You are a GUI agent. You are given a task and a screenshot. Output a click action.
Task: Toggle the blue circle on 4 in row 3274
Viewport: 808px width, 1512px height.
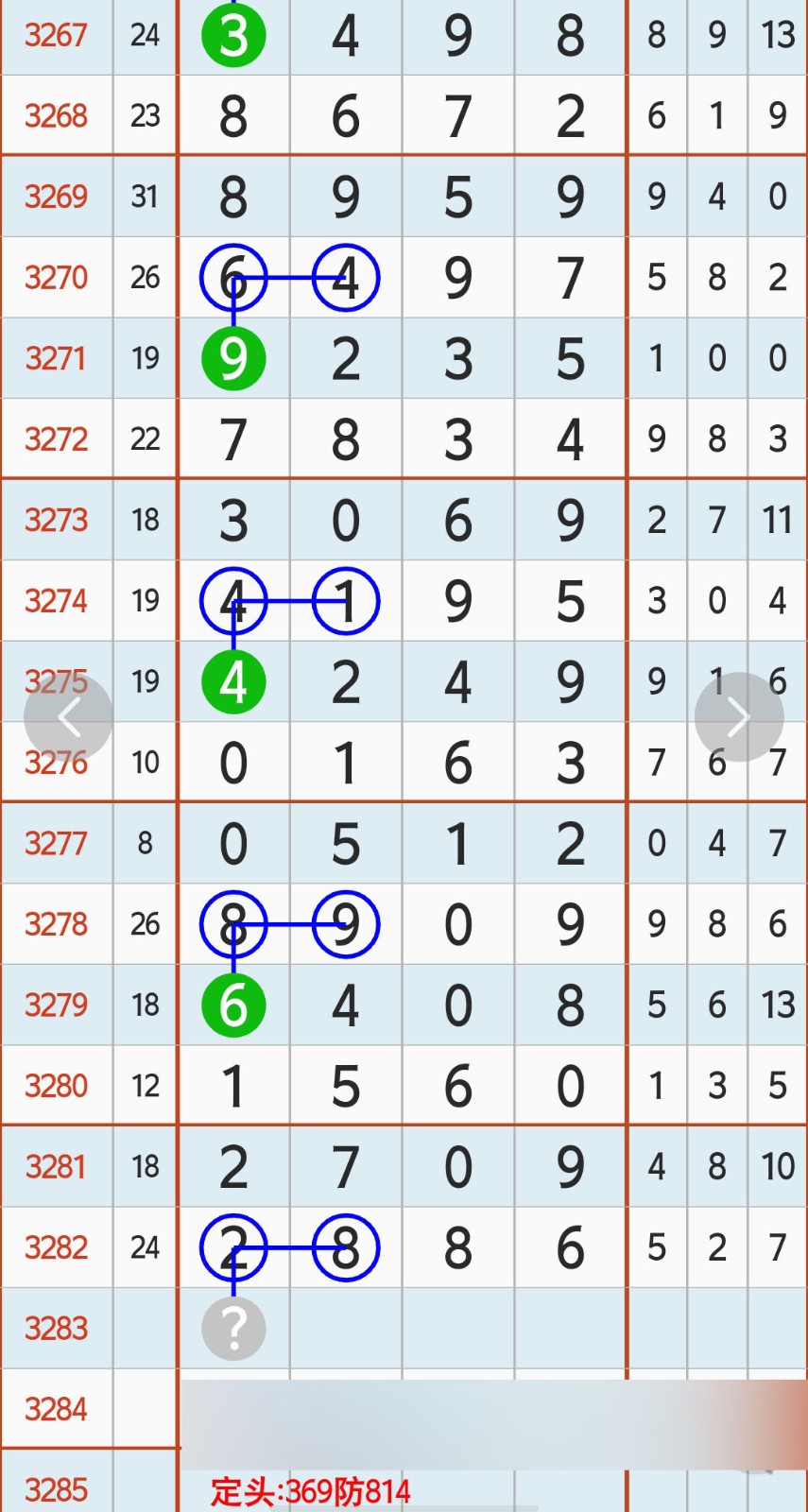point(232,601)
